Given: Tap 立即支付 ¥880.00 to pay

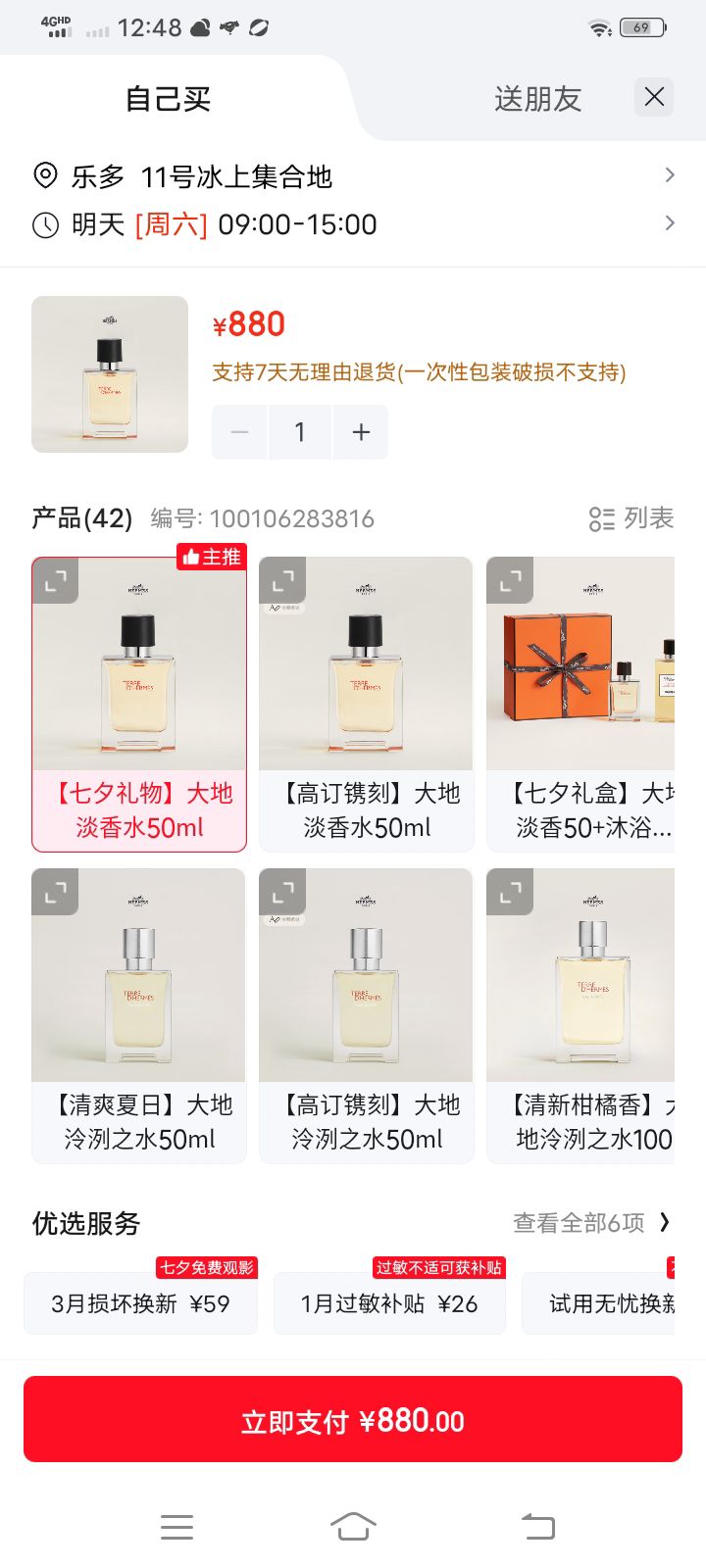Looking at the screenshot, I should (353, 1419).
